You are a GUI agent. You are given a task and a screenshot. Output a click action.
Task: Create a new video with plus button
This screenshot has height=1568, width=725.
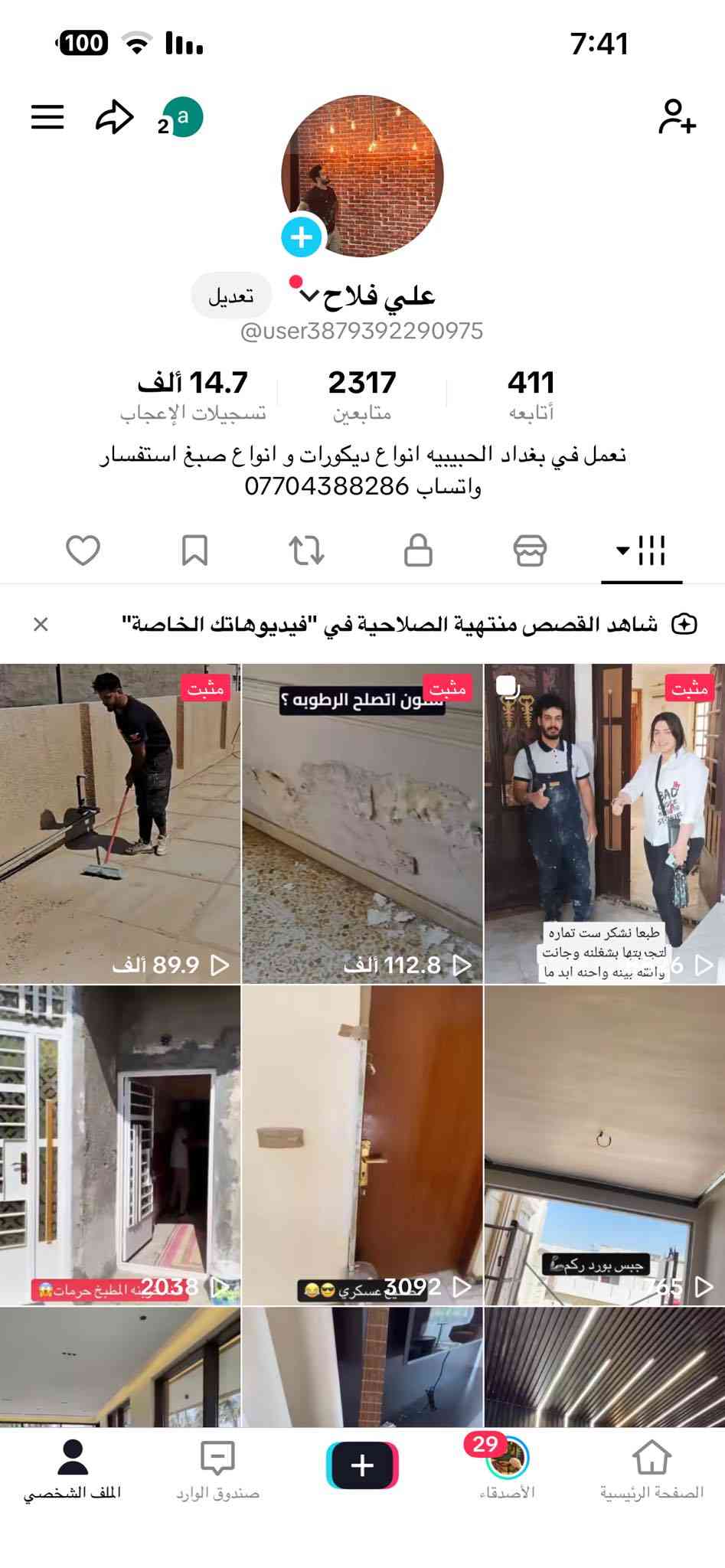(x=362, y=1465)
